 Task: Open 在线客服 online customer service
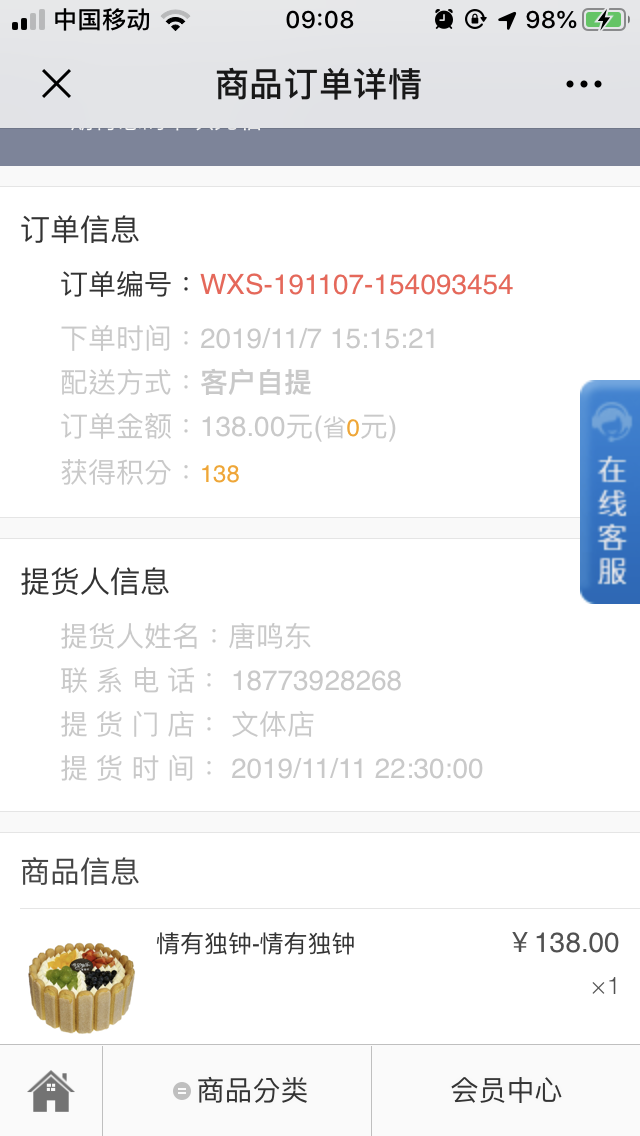pyautogui.click(x=610, y=492)
